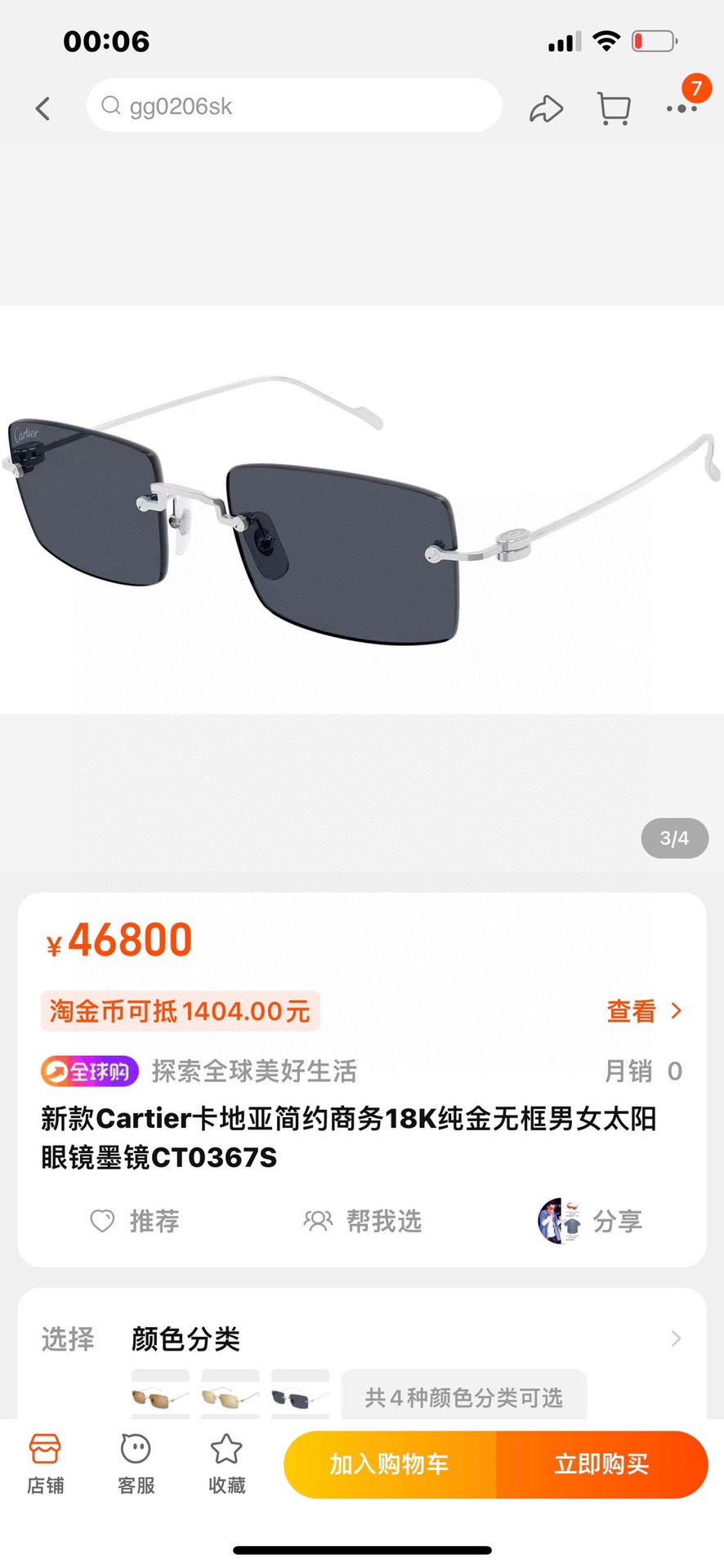The image size is (724, 1568).
Task: Tap 查看 to view the 淘金币 discount
Action: click(x=644, y=1011)
